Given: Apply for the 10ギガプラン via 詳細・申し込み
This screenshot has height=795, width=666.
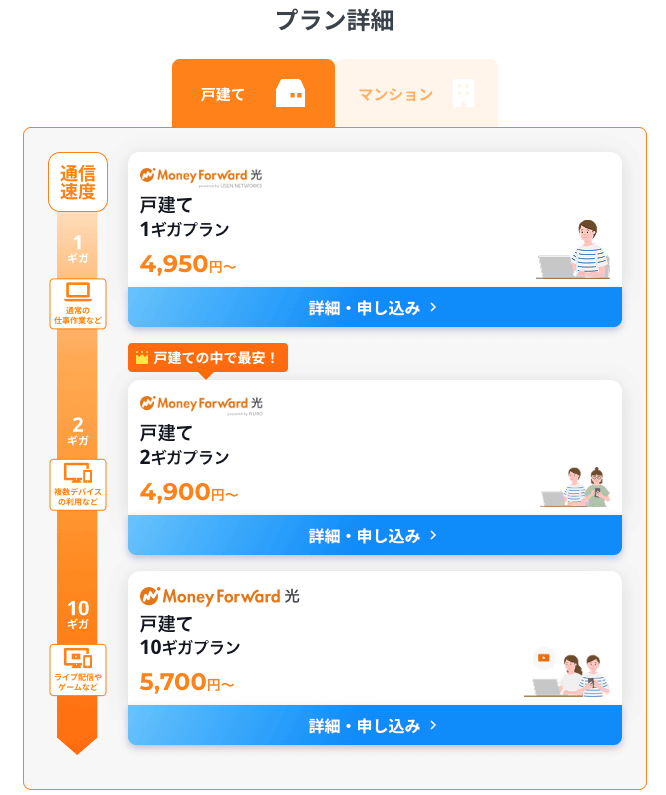Looking at the screenshot, I should [374, 725].
